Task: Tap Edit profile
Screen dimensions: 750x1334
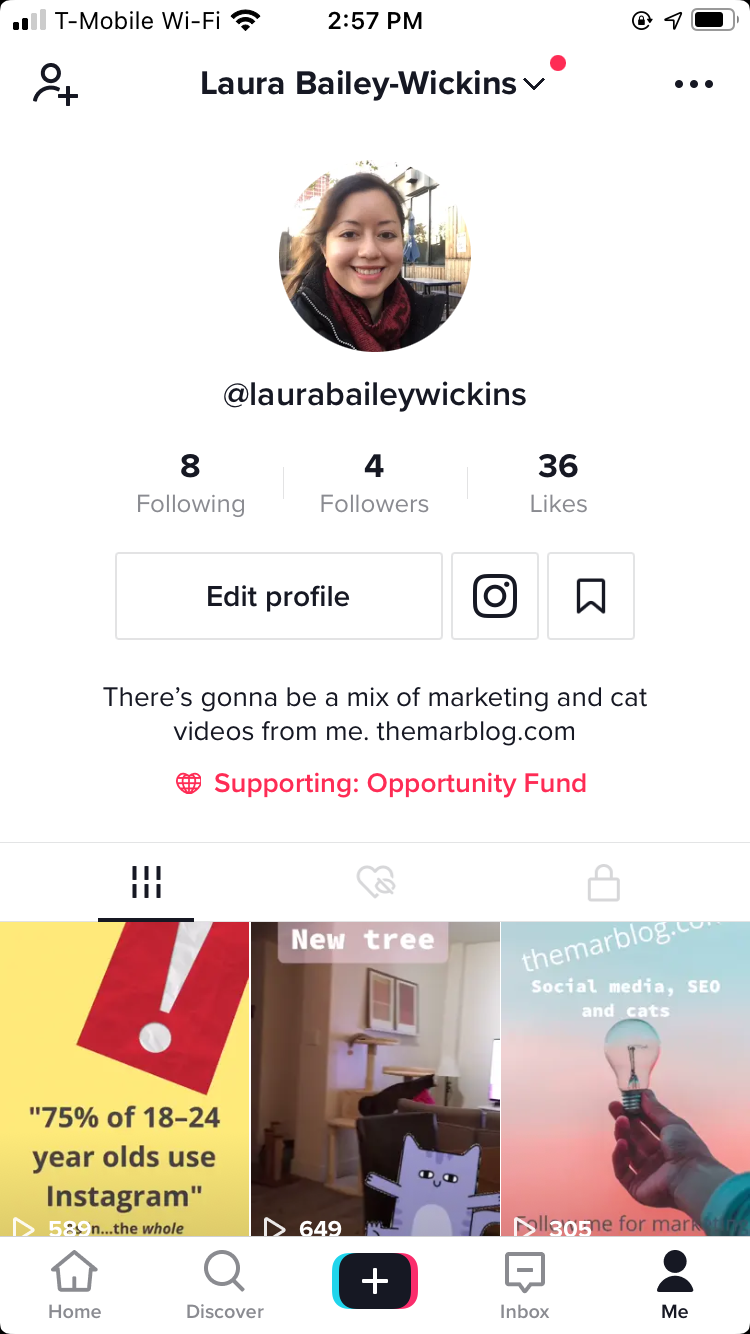Action: [x=279, y=596]
